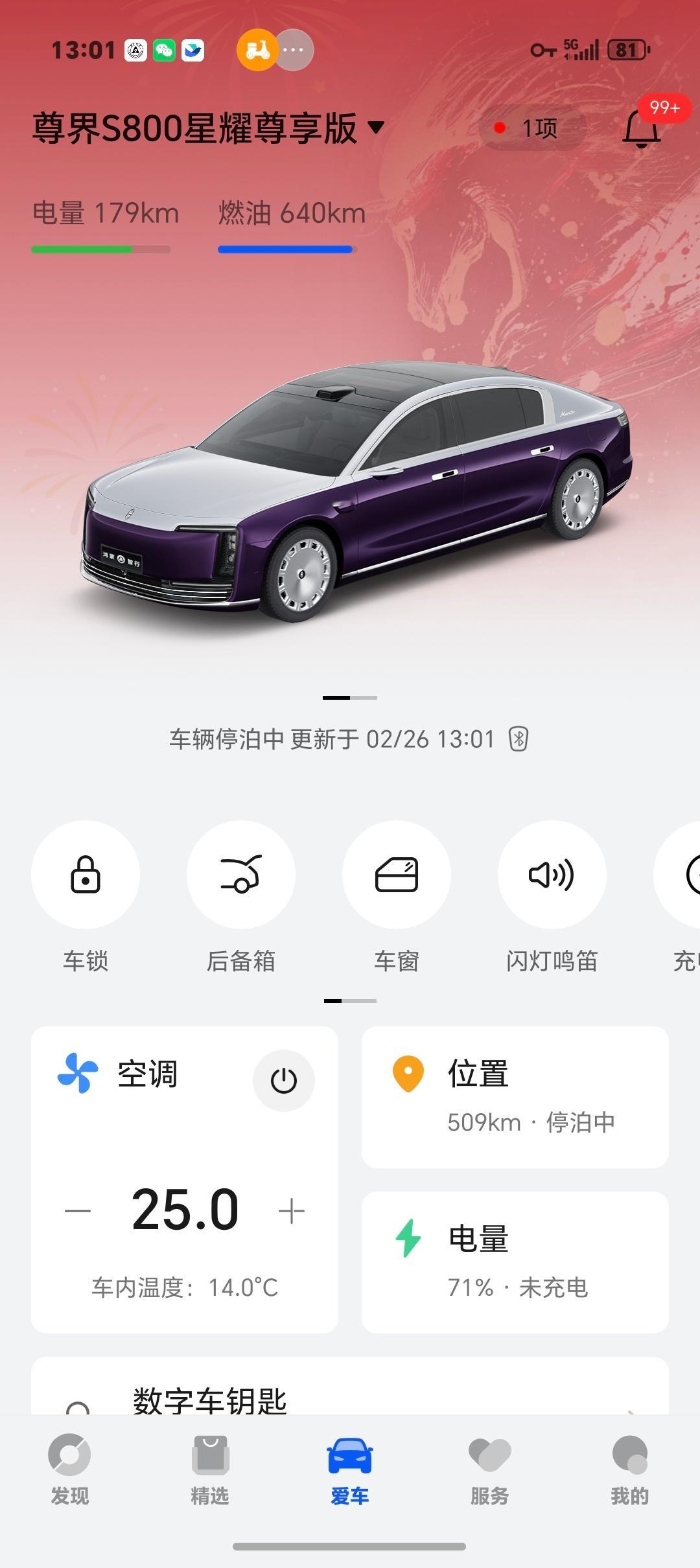Viewport: 700px width, 1568px height.
Task: Open the 后备箱 trunk control icon
Action: click(240, 874)
